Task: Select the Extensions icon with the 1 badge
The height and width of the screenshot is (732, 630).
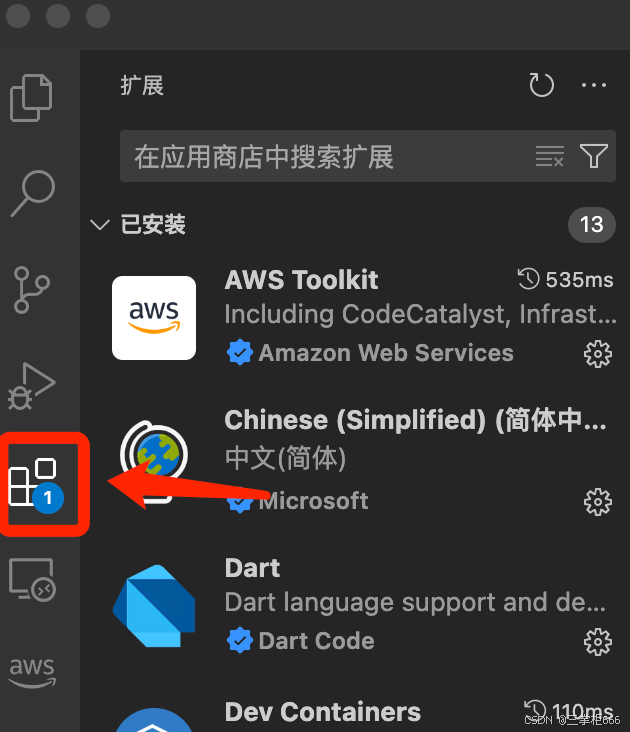Action: pos(33,483)
